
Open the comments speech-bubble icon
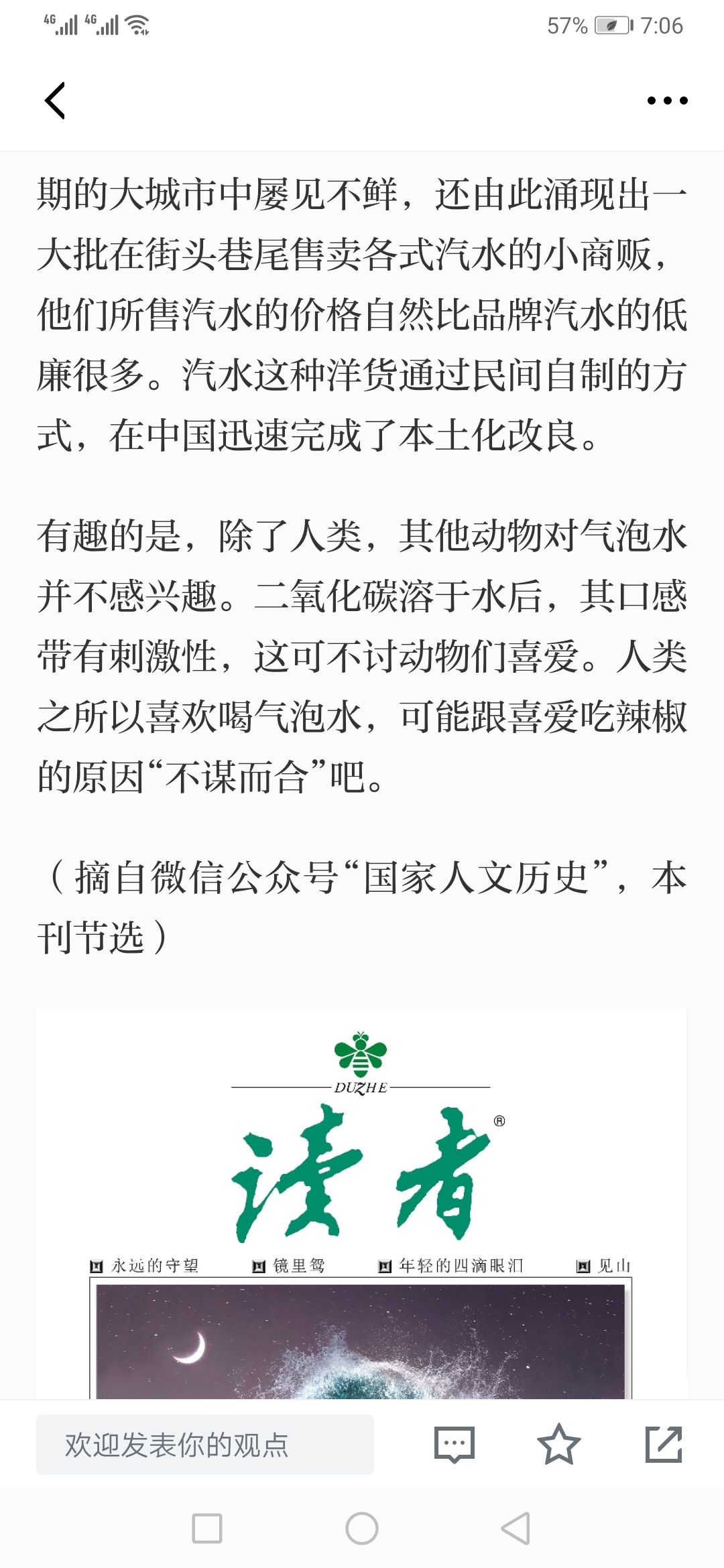tap(455, 1445)
